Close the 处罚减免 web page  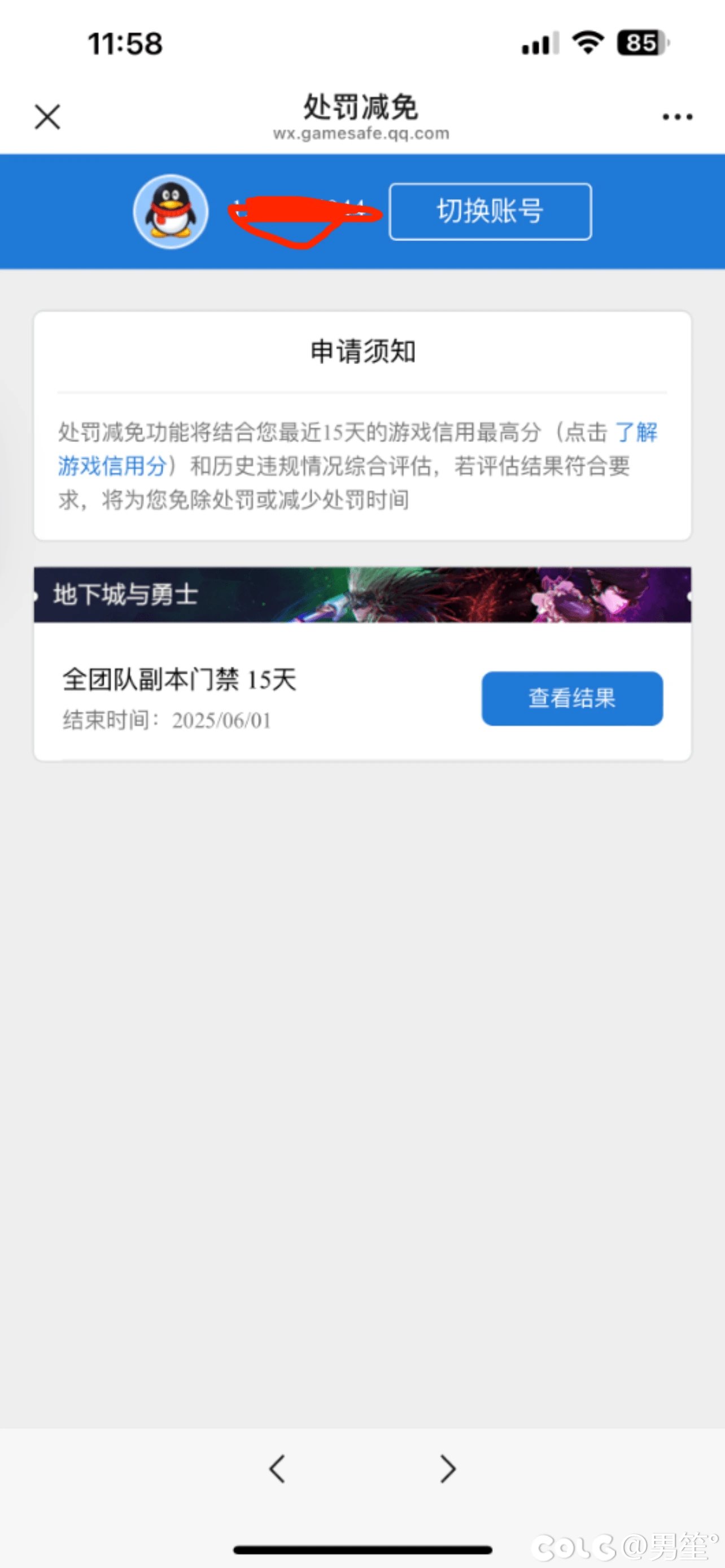click(x=47, y=117)
